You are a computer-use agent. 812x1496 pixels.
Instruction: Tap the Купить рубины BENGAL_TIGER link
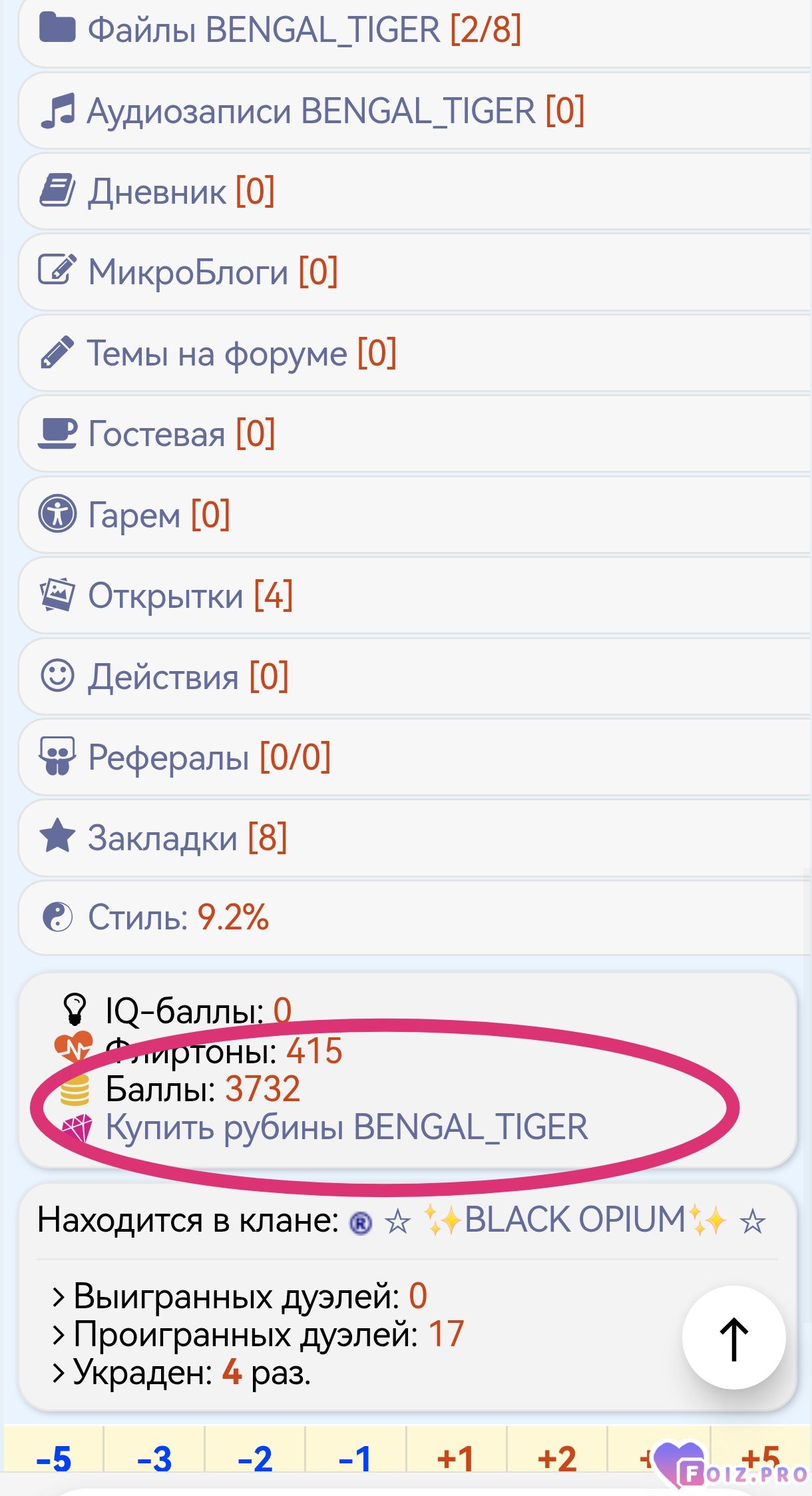coord(346,1127)
